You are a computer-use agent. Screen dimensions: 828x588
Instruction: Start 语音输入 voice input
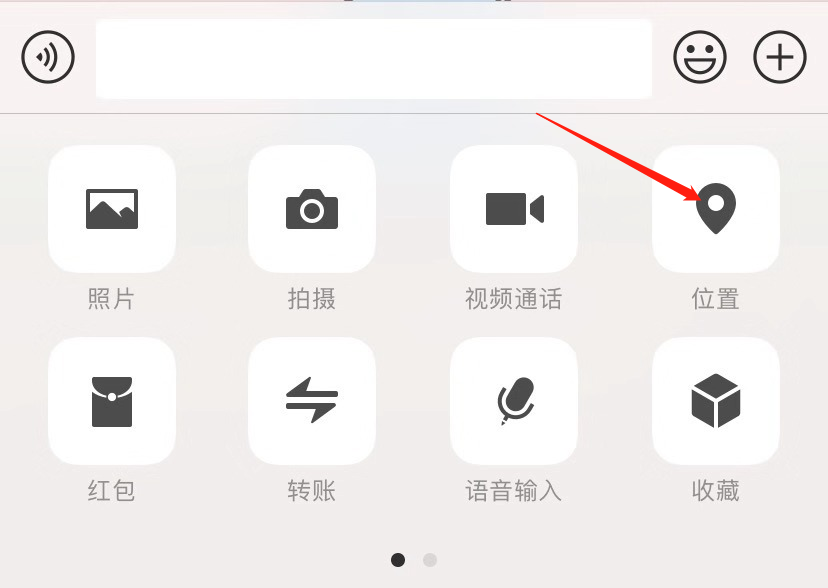point(514,401)
